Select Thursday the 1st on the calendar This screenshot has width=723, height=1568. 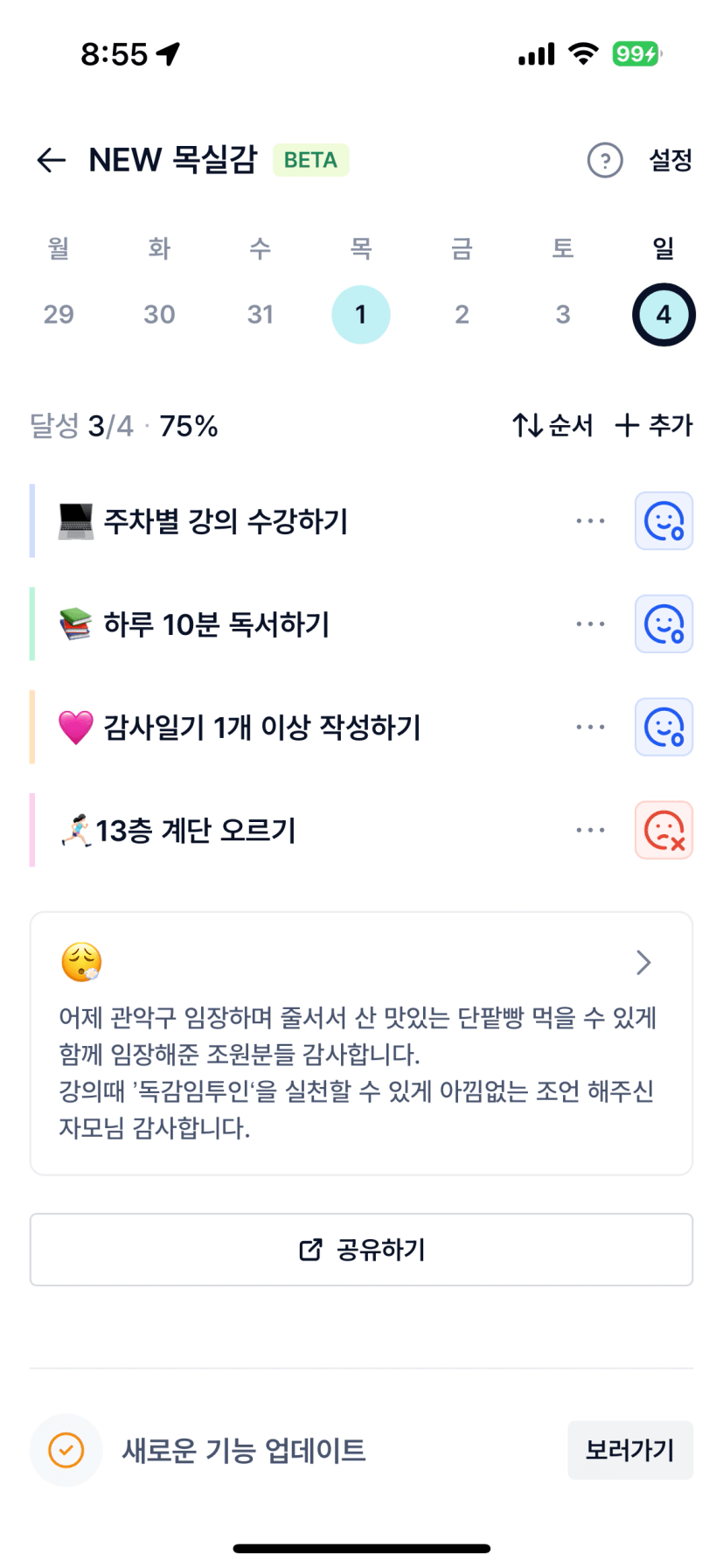[361, 314]
